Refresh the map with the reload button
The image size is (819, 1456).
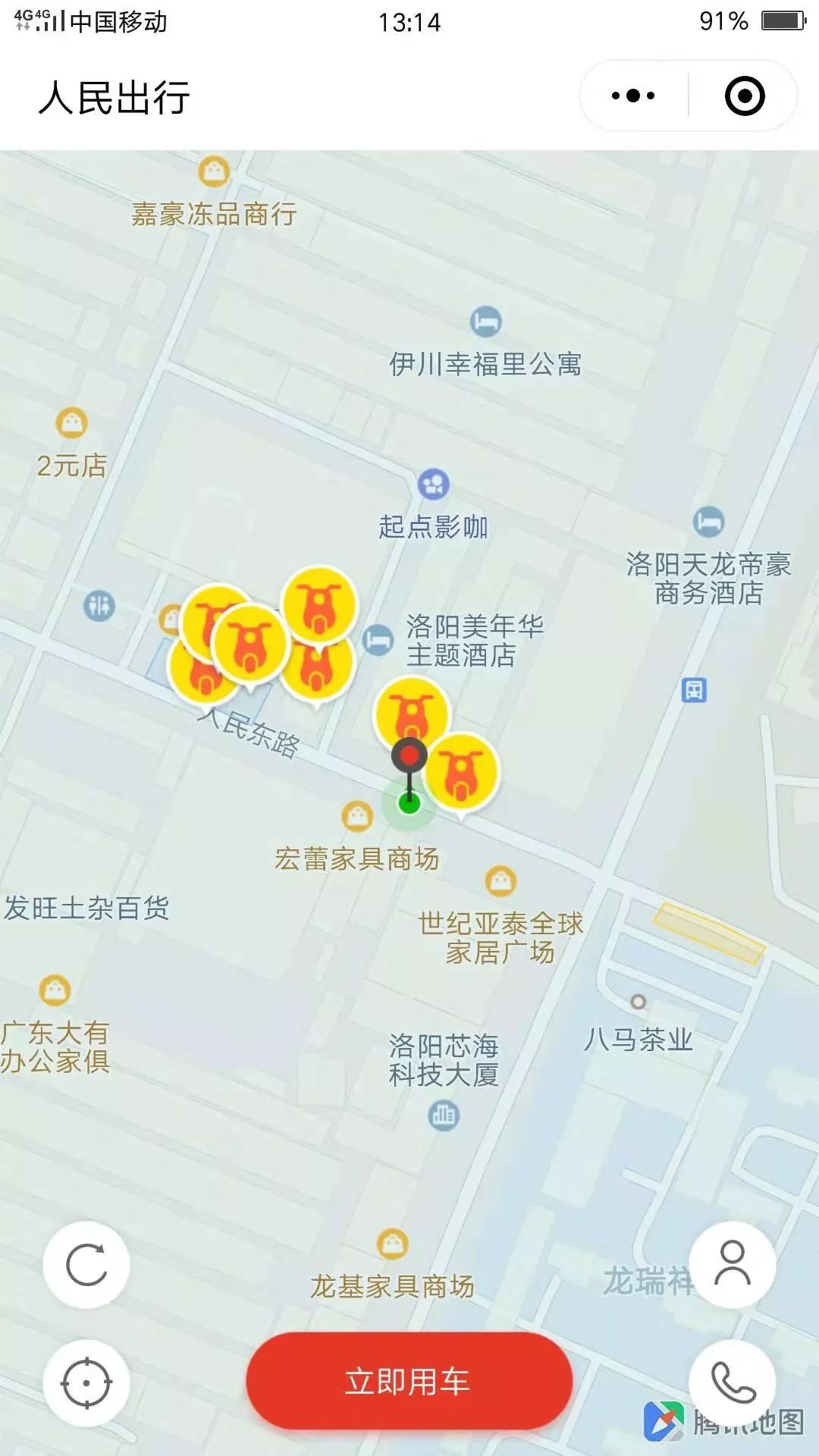pos(86,1265)
